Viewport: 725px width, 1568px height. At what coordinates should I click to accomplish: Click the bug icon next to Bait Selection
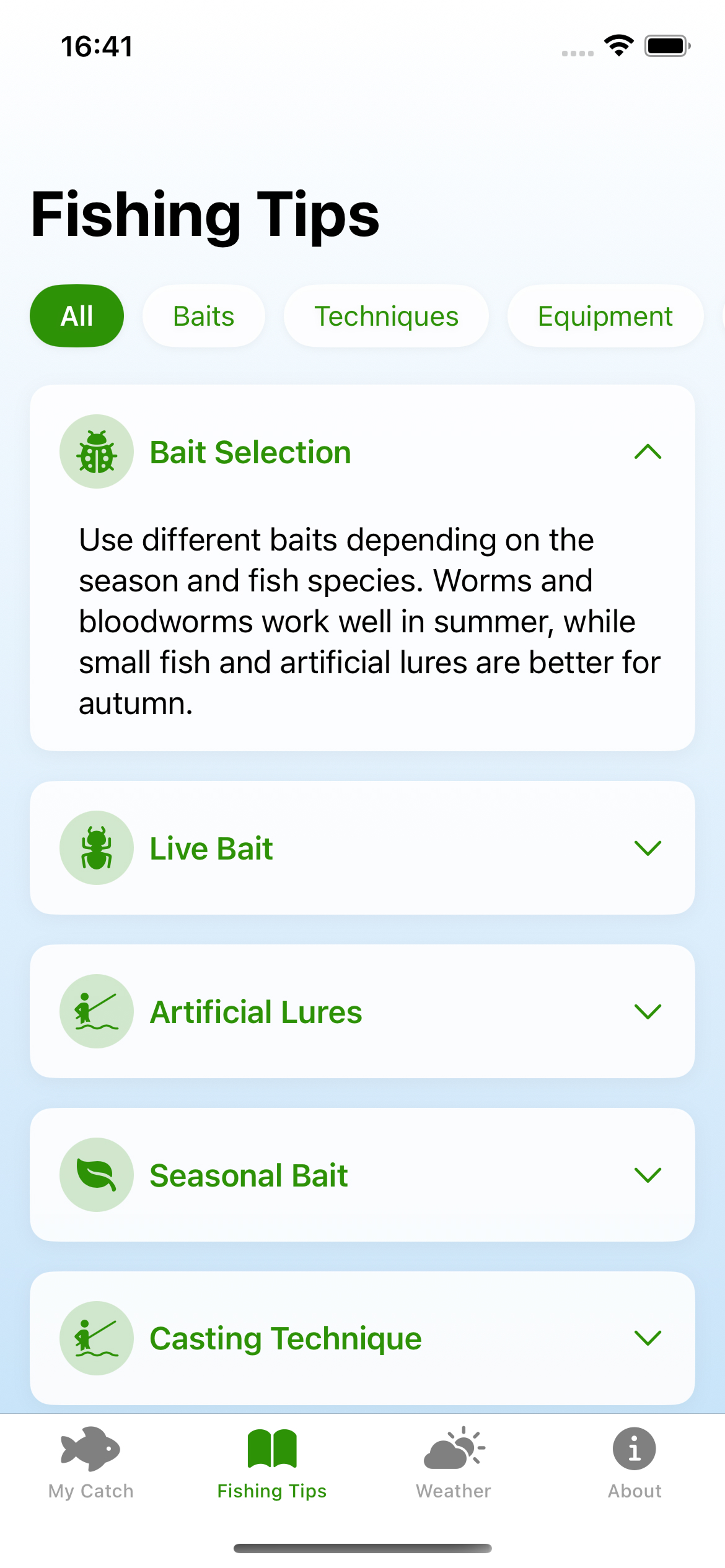coord(96,452)
